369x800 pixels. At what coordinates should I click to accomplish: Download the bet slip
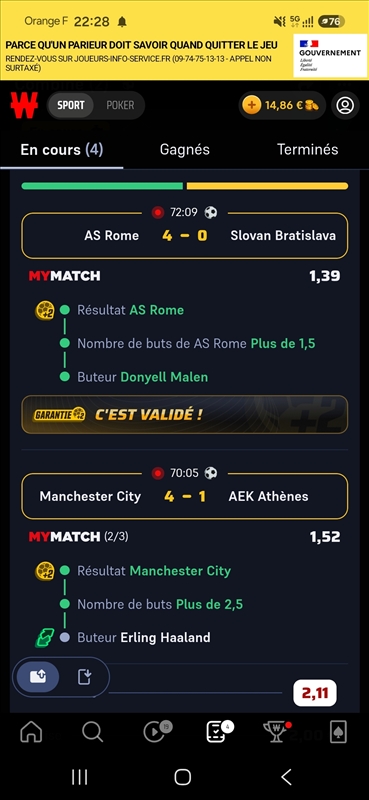(x=84, y=677)
